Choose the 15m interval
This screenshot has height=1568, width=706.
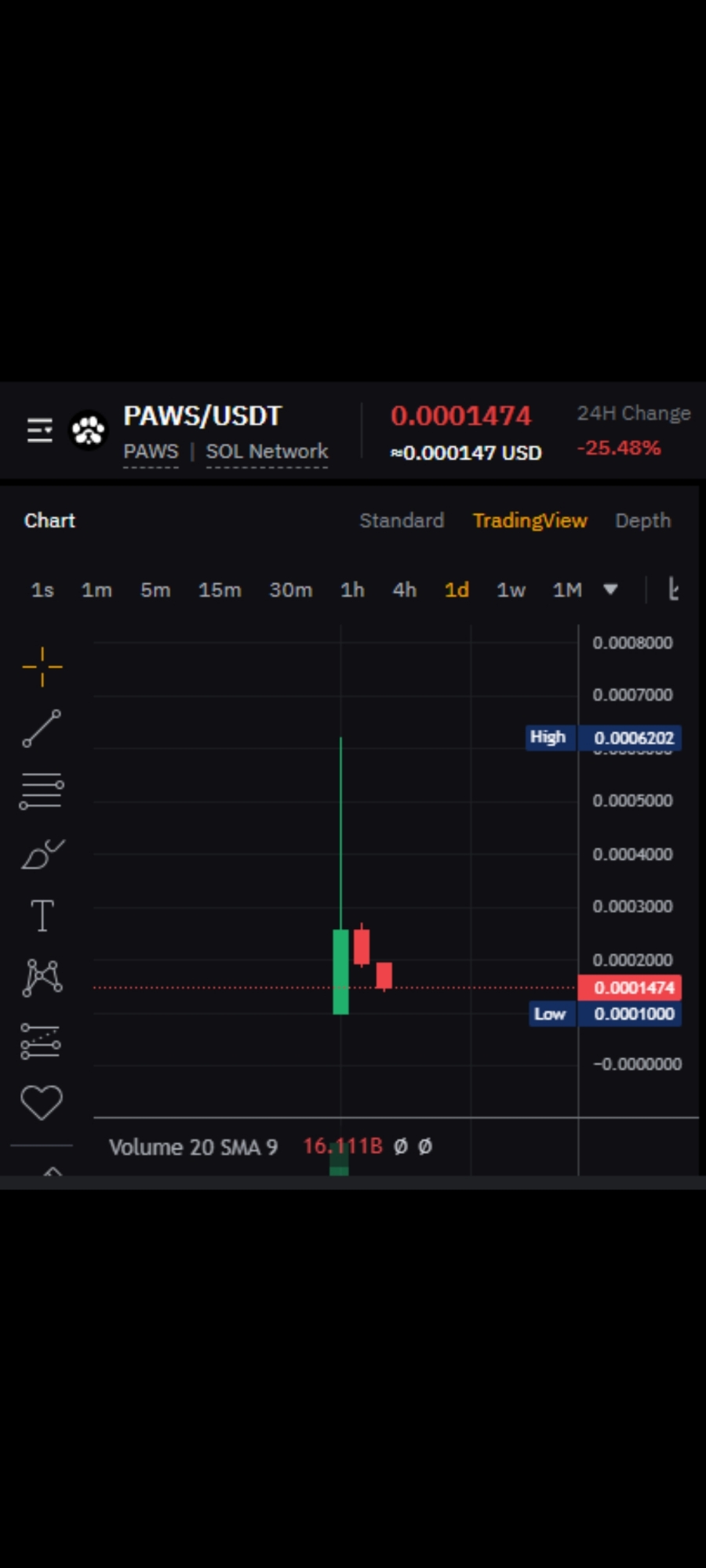pyautogui.click(x=220, y=590)
